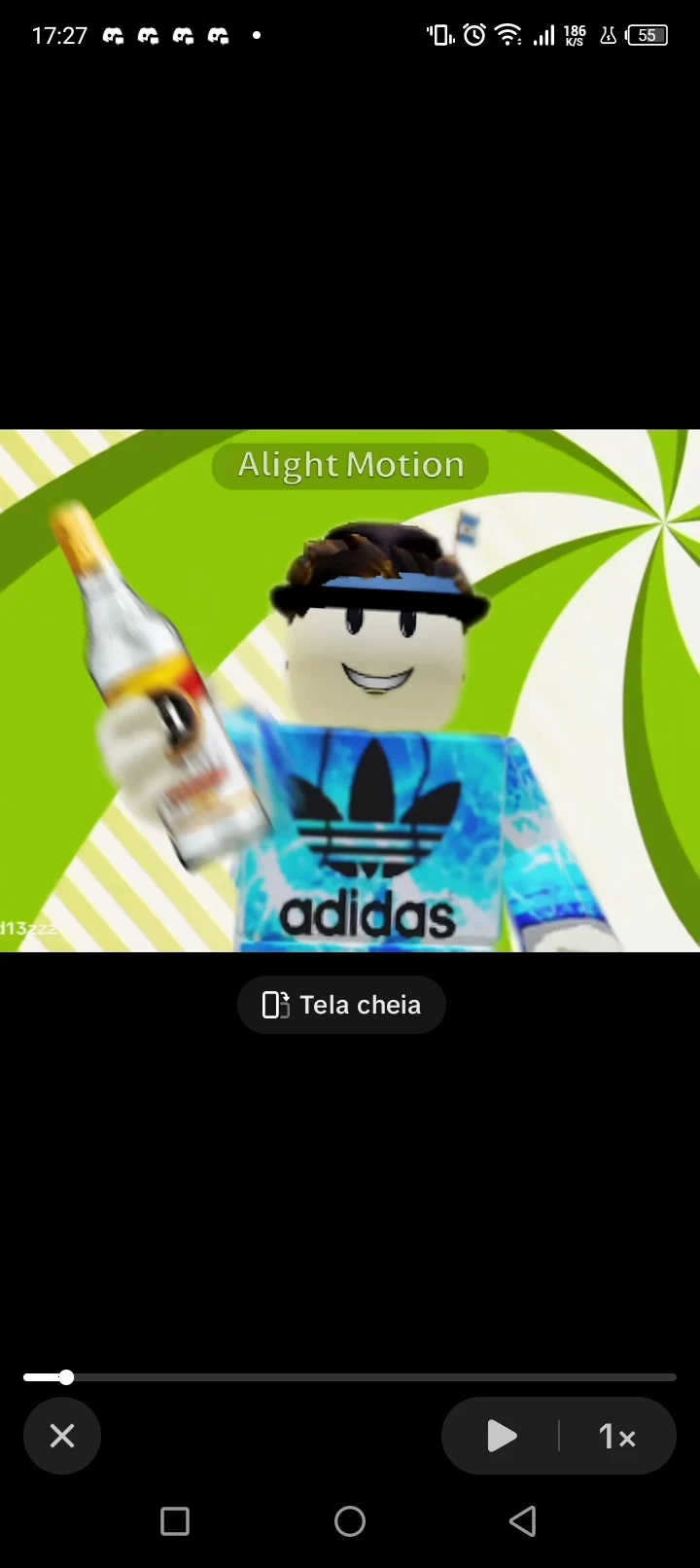
Task: Change the 1x playback speed
Action: click(x=617, y=1436)
